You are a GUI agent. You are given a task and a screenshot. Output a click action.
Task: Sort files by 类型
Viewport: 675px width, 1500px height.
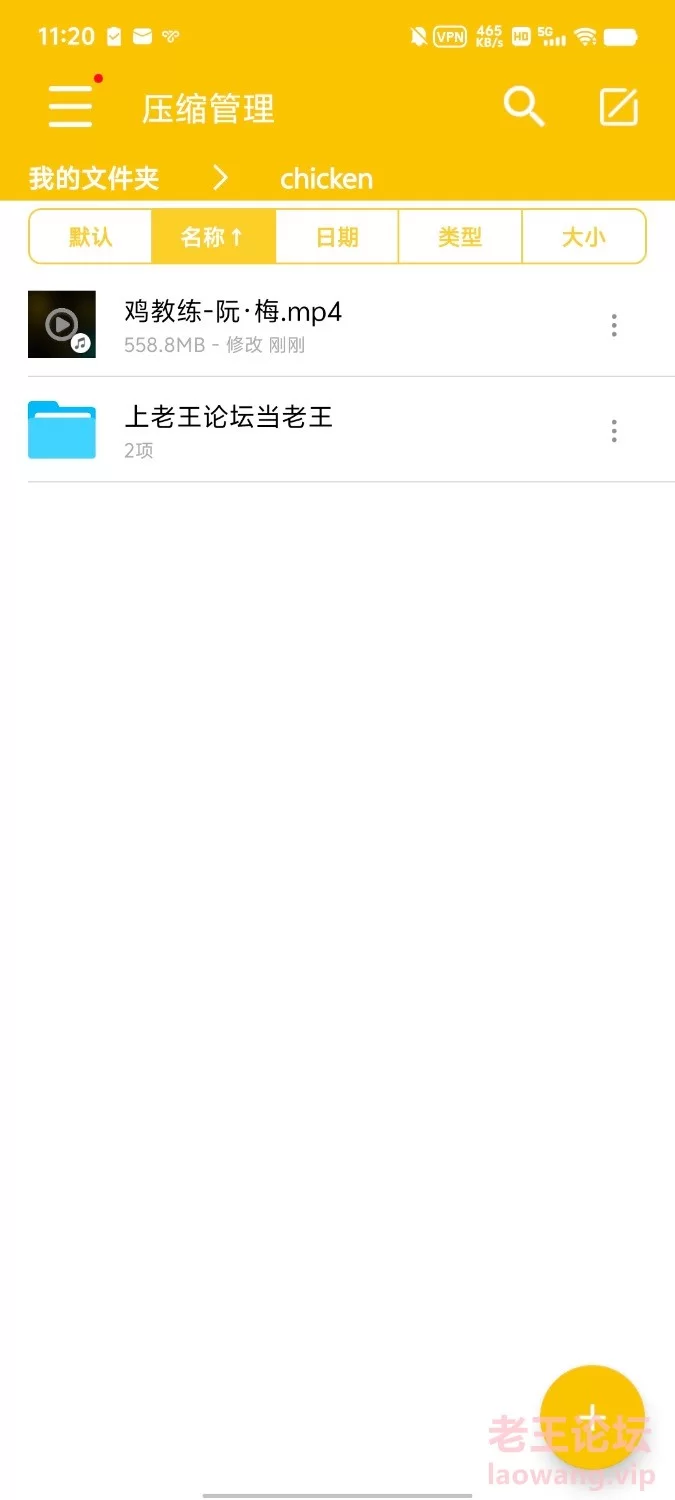tap(460, 237)
